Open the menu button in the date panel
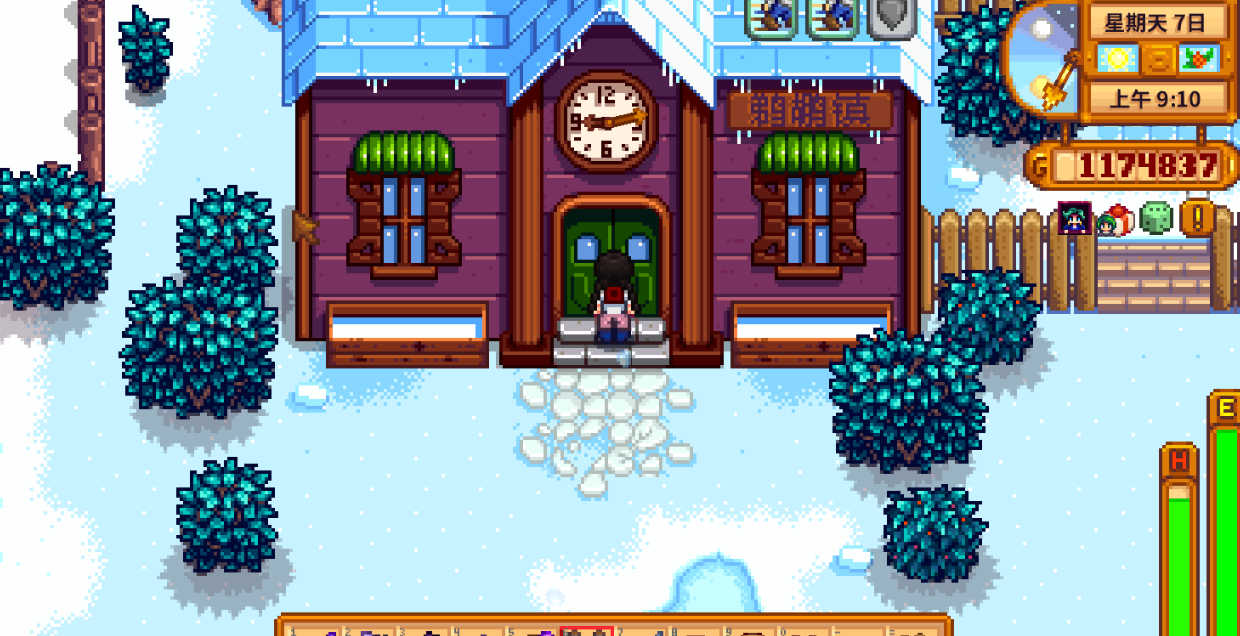Viewport: 1240px width, 636px height. 1158,59
